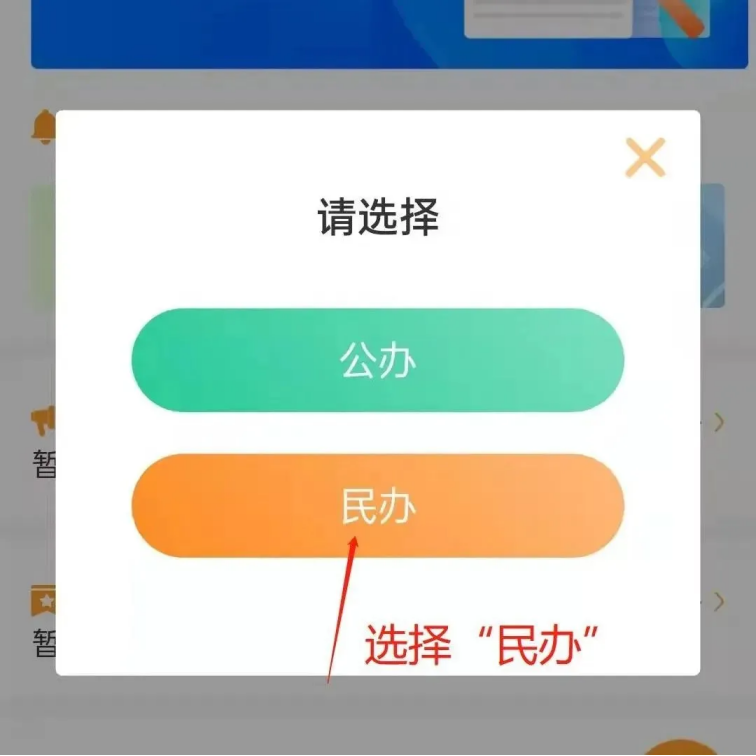
Task: Close the 请选择 dialog
Action: pos(645,158)
